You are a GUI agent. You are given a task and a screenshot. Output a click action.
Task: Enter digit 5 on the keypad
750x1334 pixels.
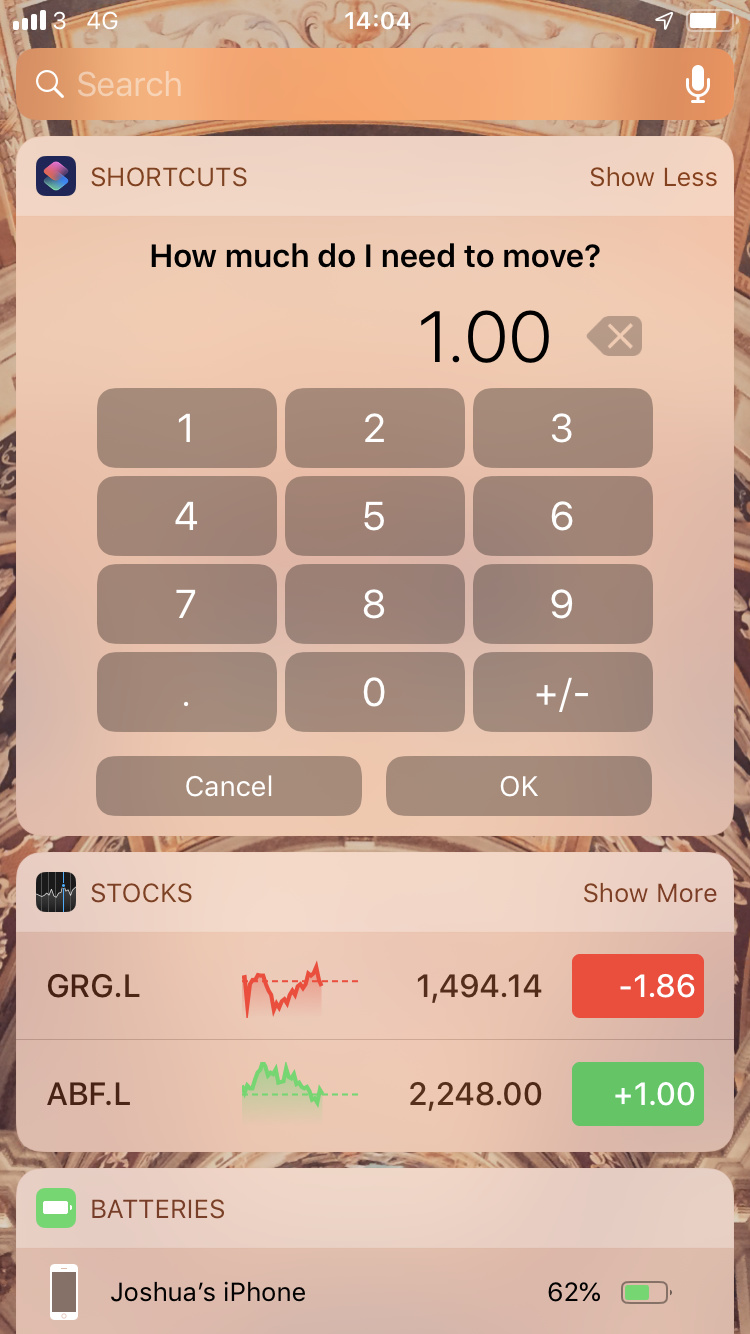tap(374, 516)
